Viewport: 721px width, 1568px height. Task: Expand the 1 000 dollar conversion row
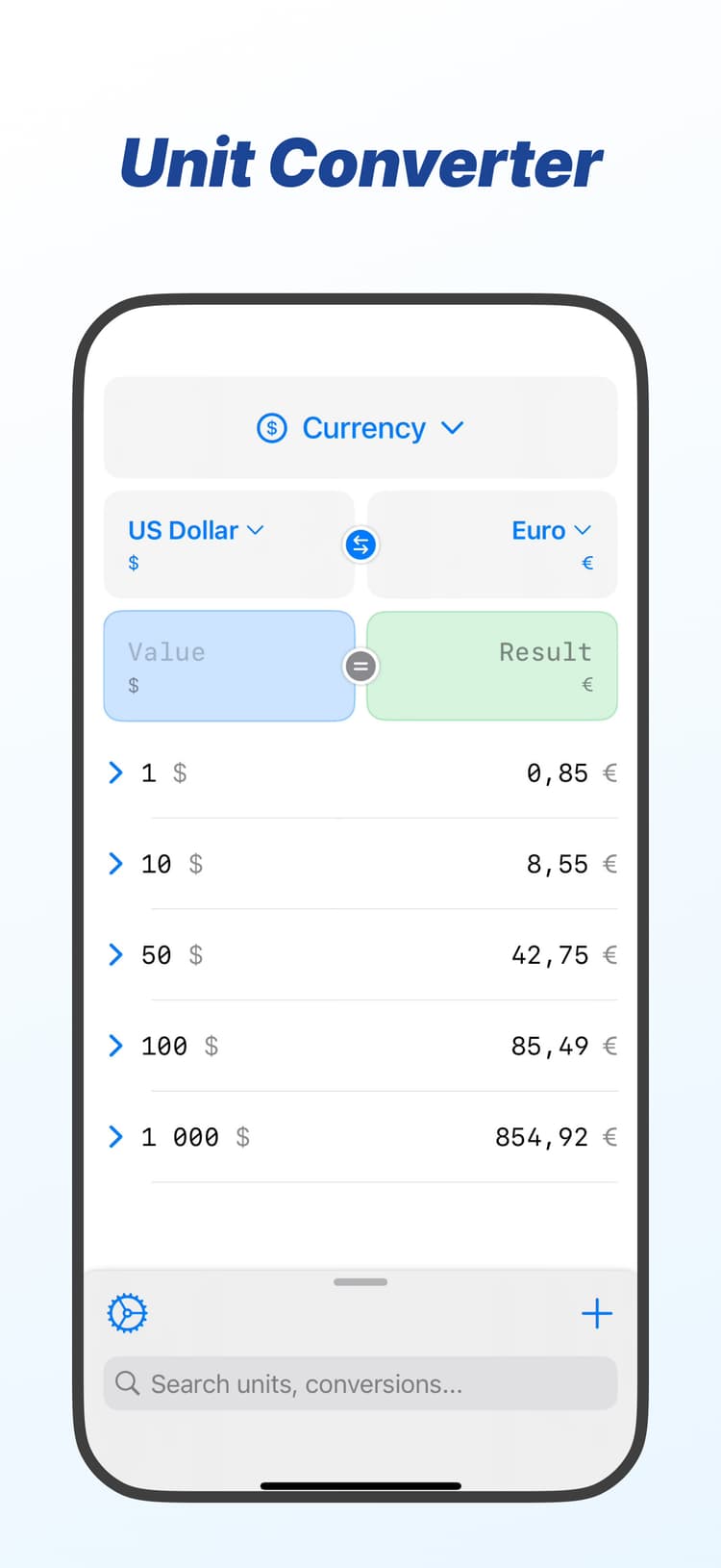click(115, 1136)
